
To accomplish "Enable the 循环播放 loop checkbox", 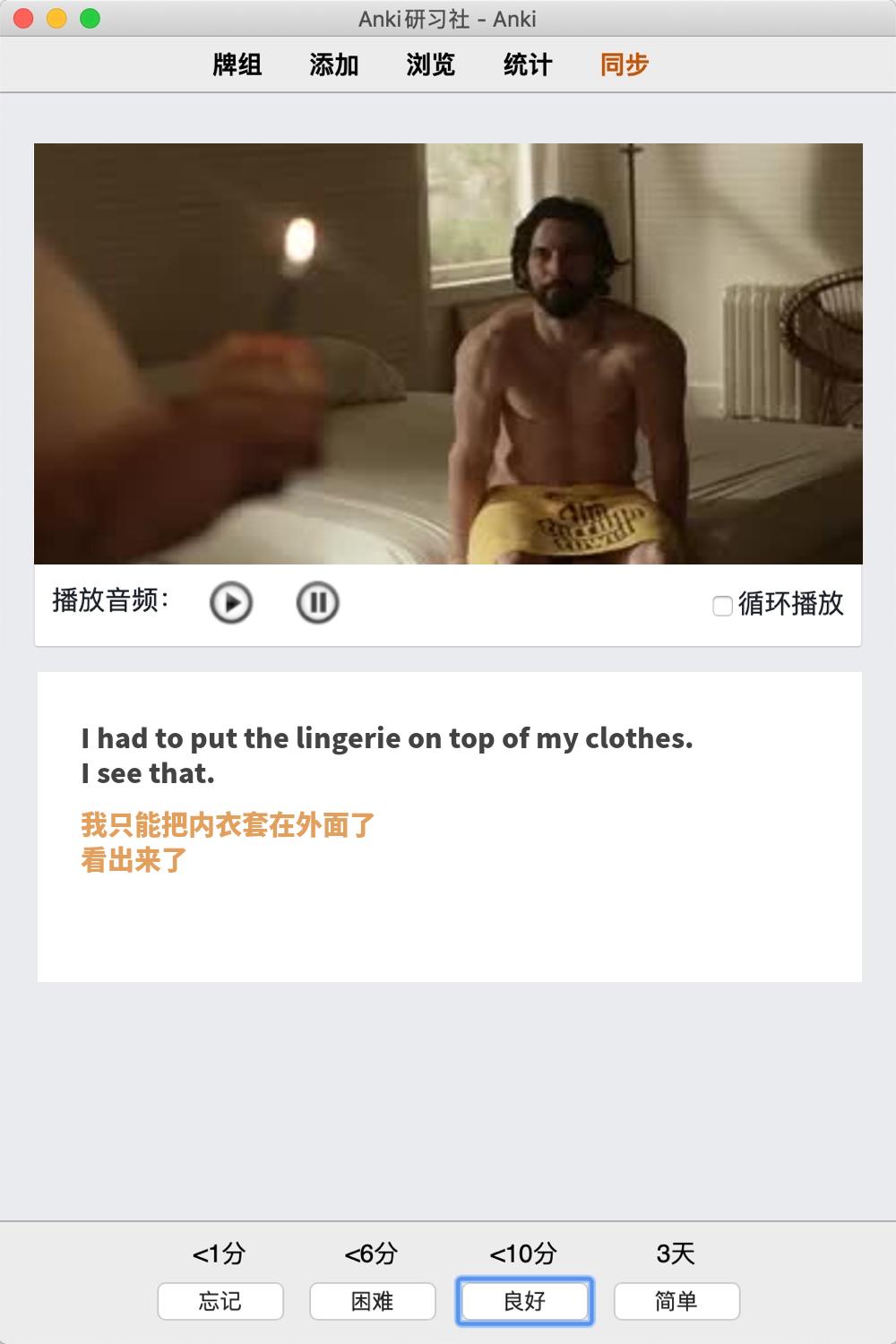I will [722, 606].
